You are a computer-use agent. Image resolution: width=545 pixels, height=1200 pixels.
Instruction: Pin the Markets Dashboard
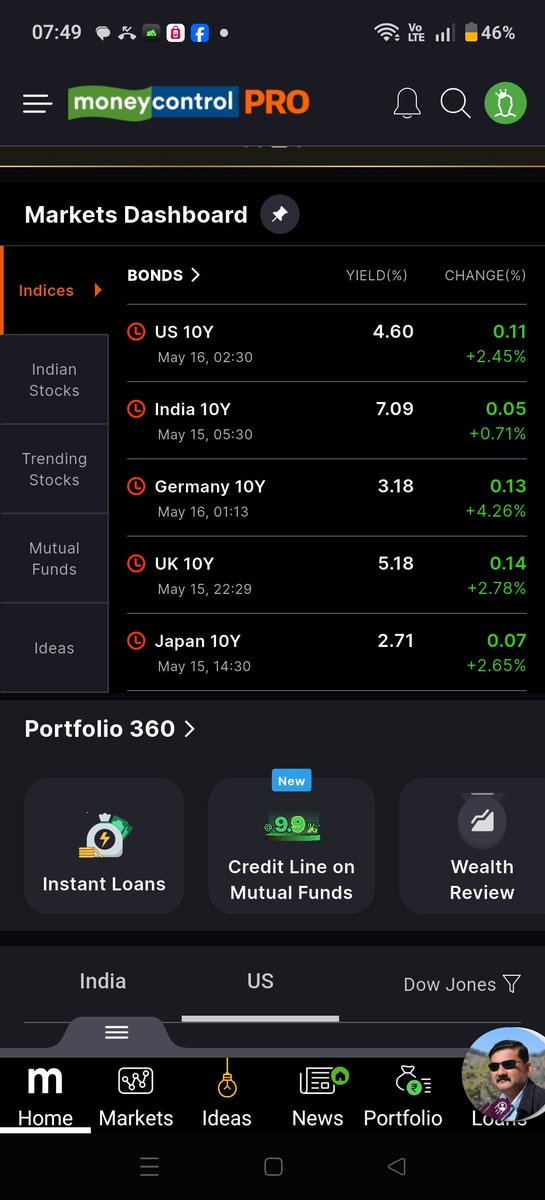pyautogui.click(x=280, y=215)
